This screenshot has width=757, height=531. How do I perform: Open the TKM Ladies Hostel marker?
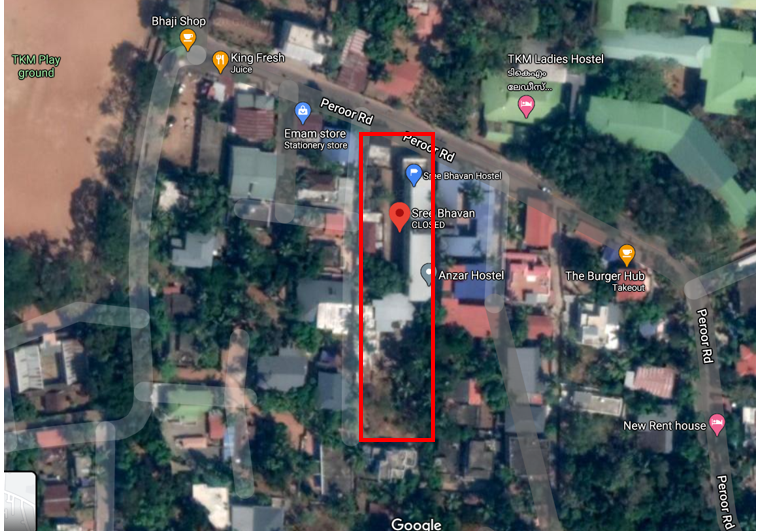[526, 106]
